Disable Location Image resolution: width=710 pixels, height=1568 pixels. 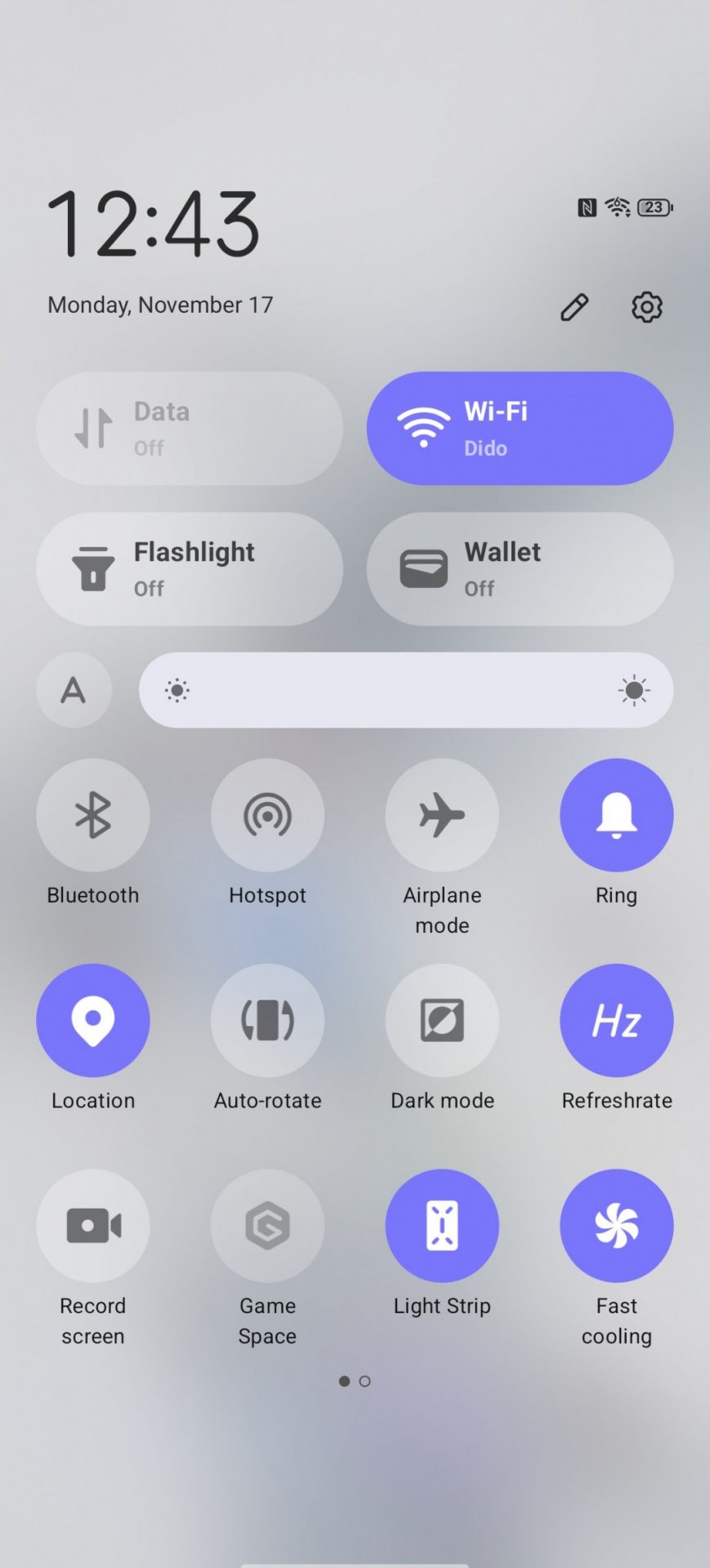click(x=93, y=1020)
